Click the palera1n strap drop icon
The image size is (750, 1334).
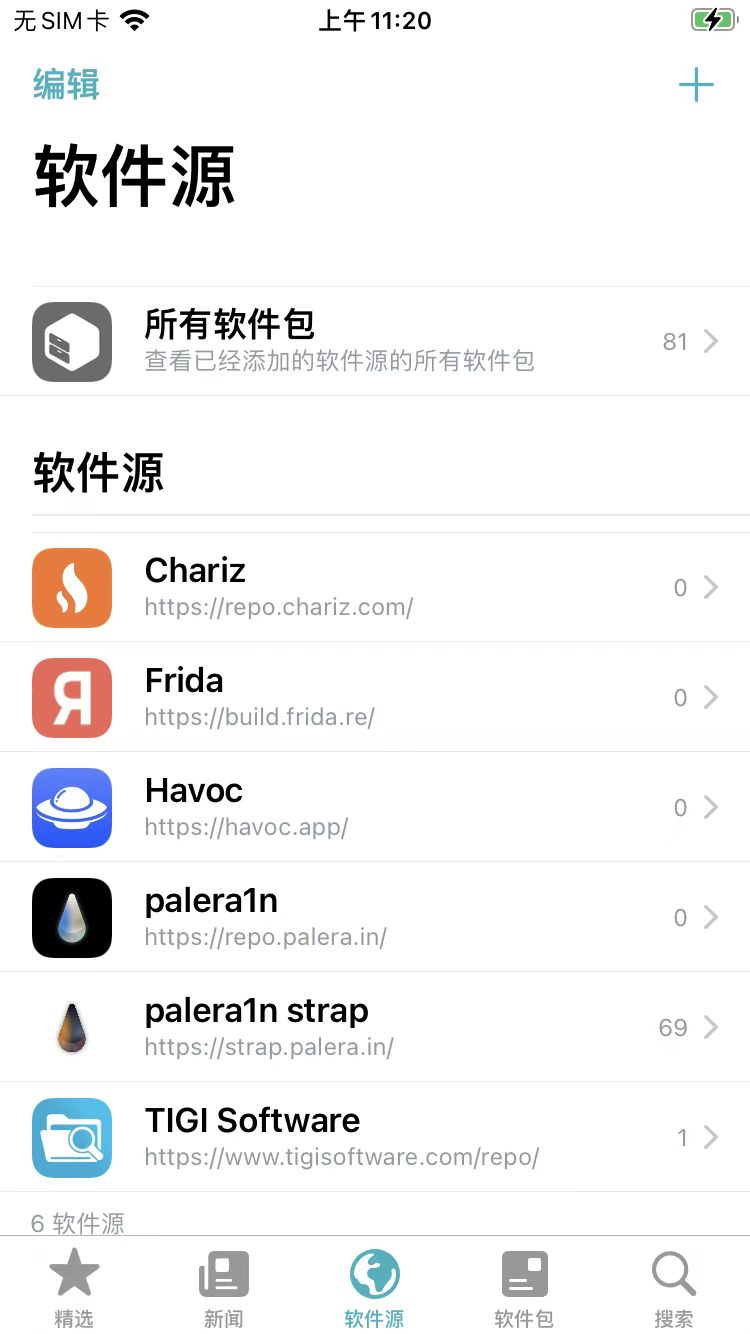[x=71, y=1027]
